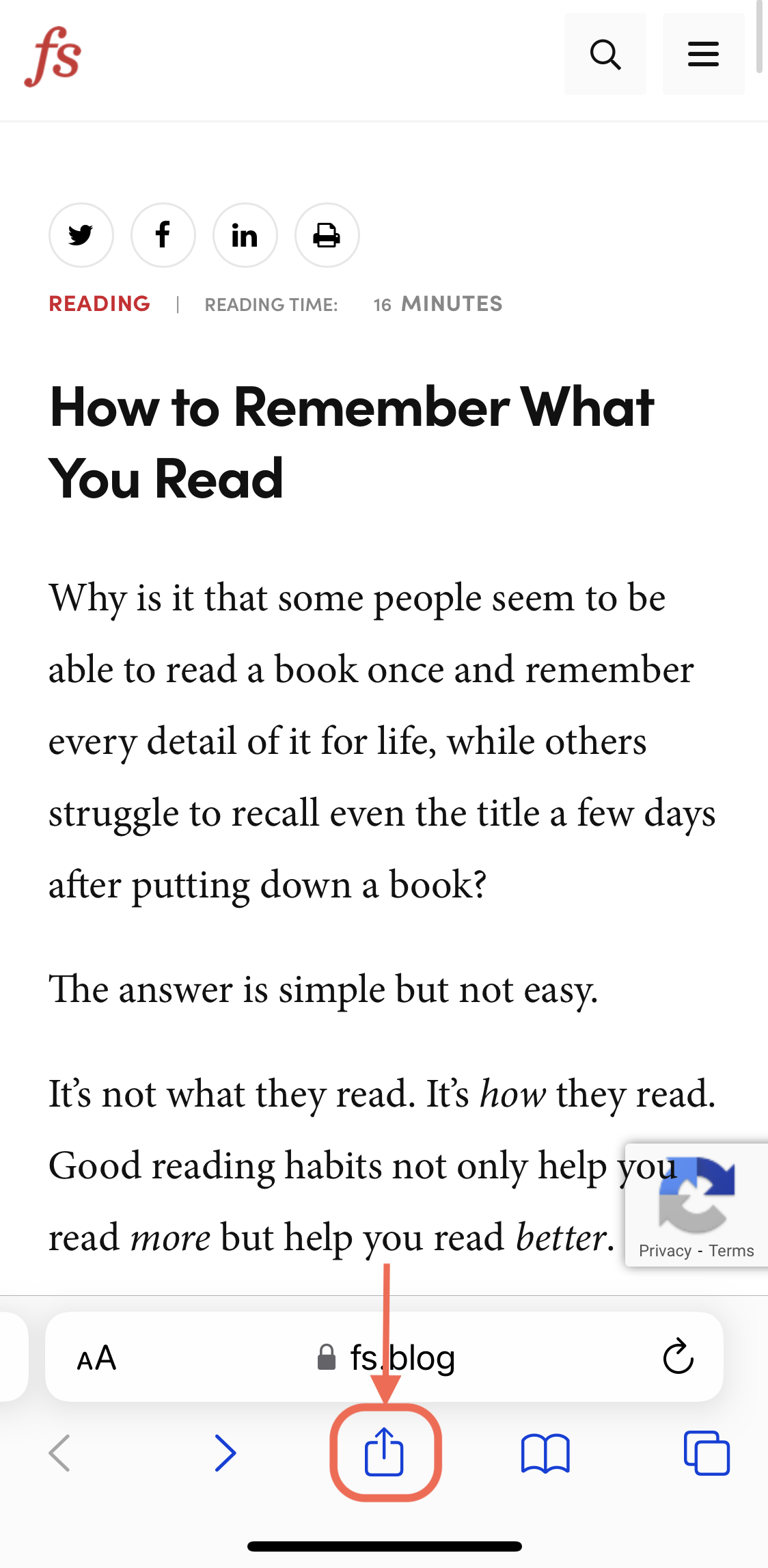
Task: Open Safari bookmarks
Action: 545,1453
